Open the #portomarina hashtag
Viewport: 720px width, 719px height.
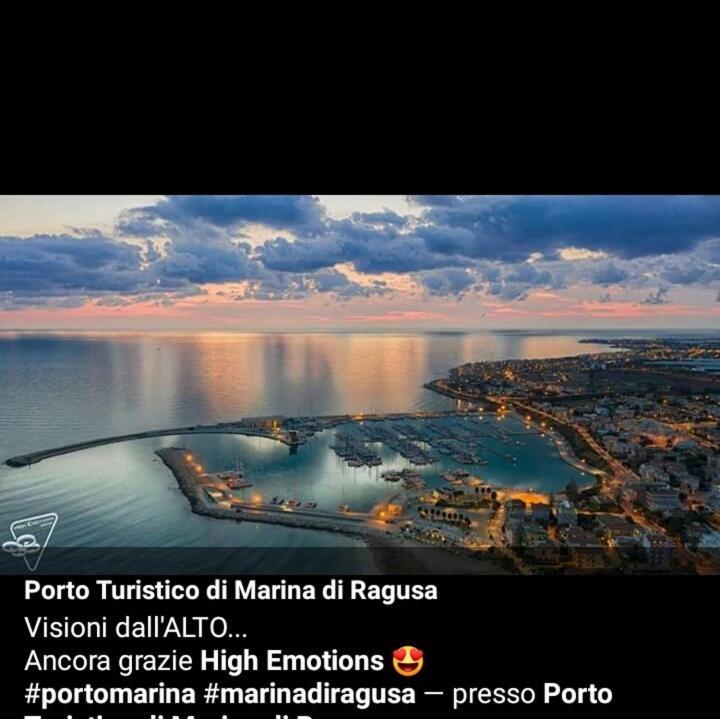[x=108, y=694]
